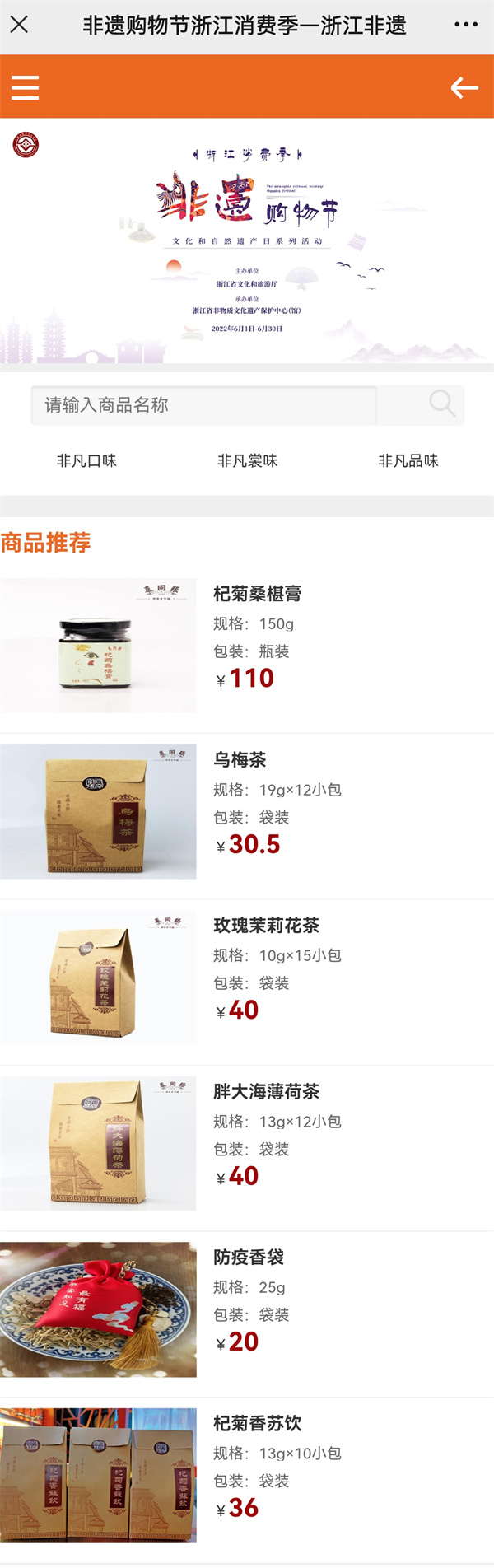Viewport: 494px width, 1568px height.
Task: Open the 乌梅茶 product
Action: pos(240,759)
